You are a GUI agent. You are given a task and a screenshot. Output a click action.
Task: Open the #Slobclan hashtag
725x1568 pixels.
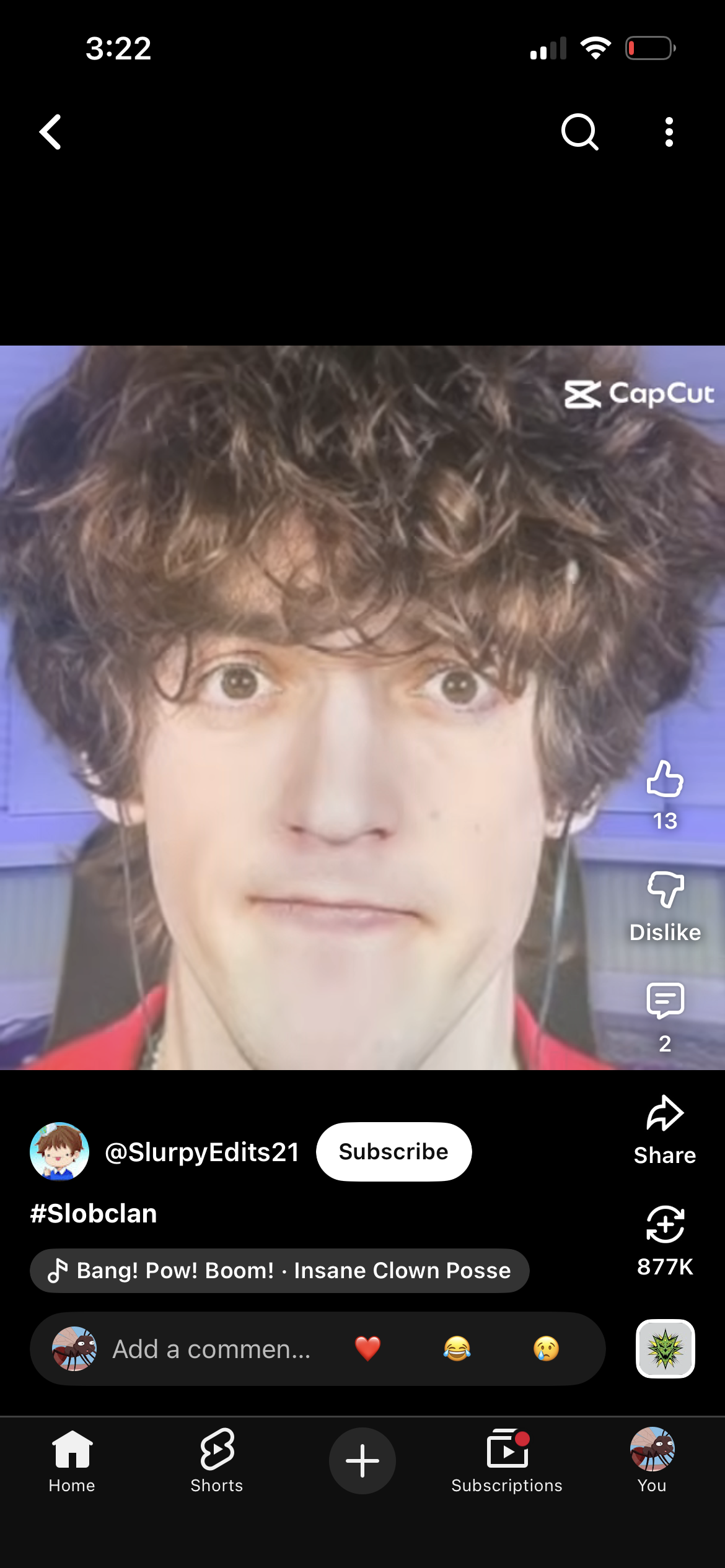[94, 1213]
